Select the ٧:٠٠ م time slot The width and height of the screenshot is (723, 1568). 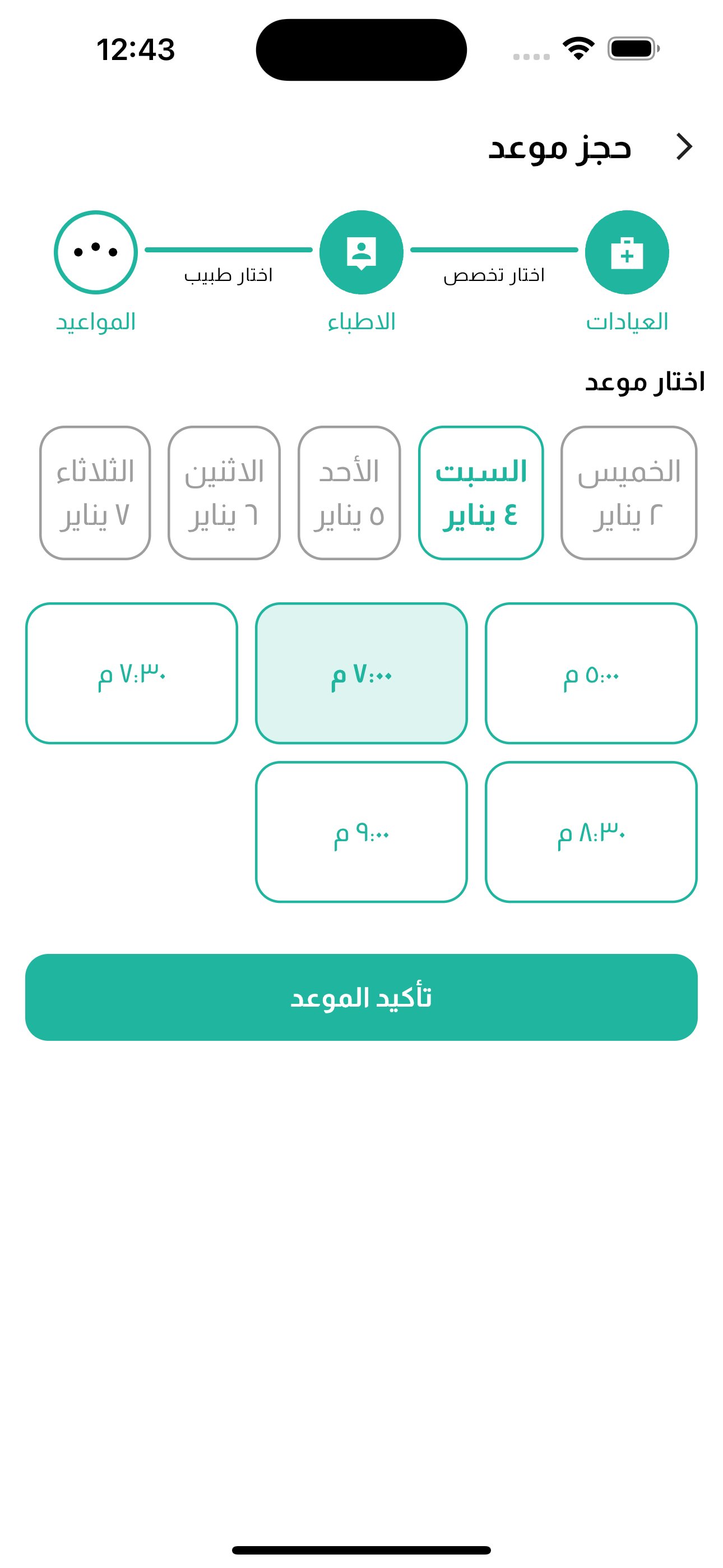pos(361,673)
